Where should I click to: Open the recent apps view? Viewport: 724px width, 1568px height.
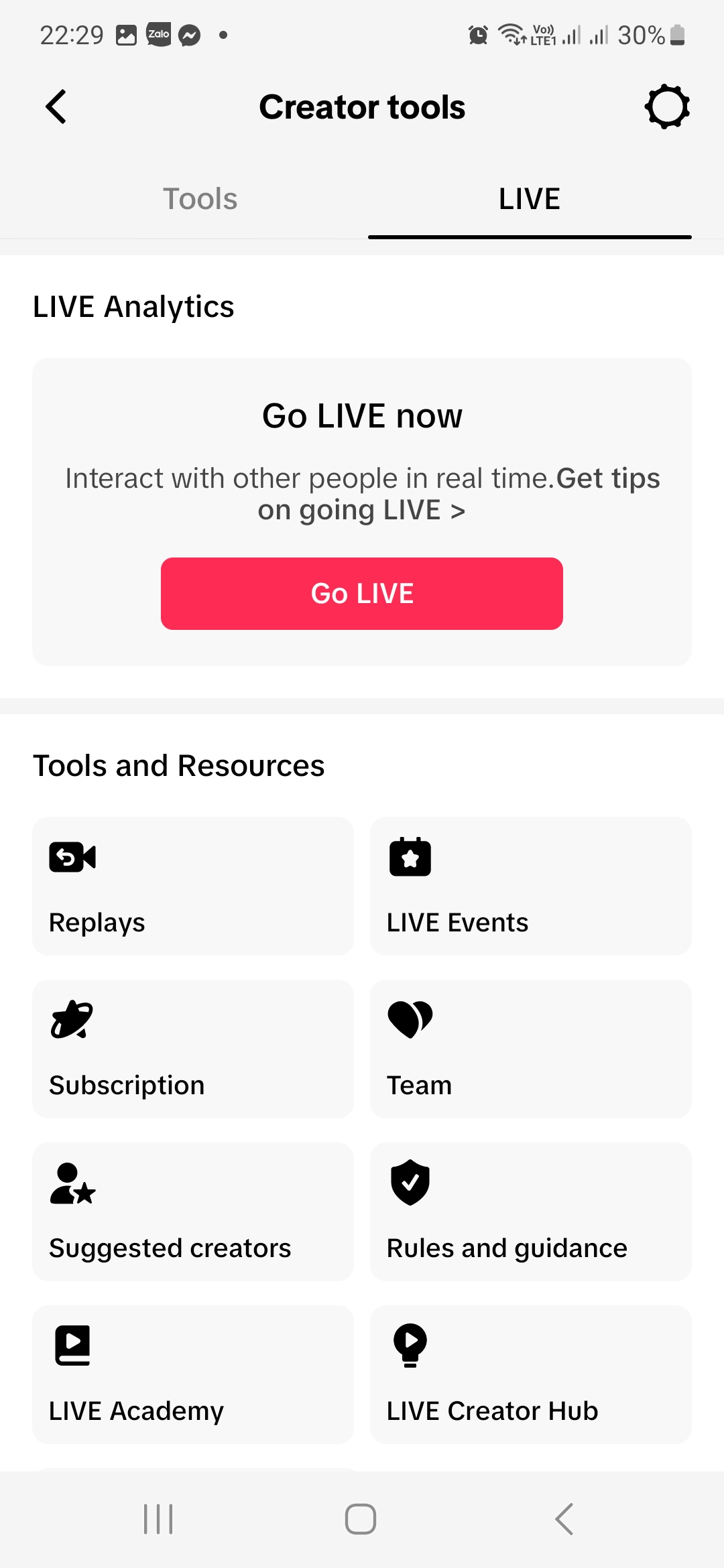coord(158,1519)
